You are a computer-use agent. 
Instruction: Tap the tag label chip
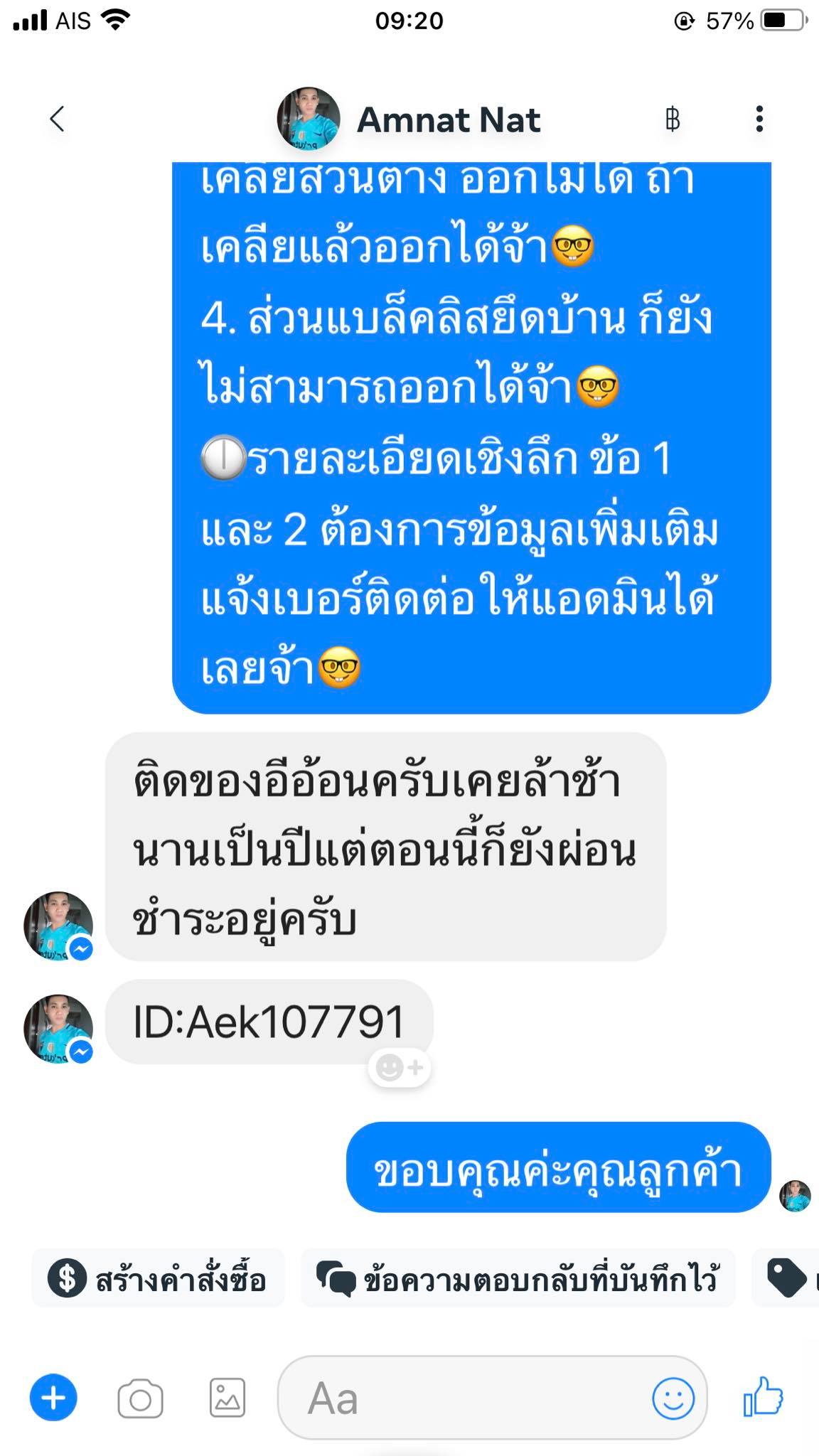(789, 1279)
